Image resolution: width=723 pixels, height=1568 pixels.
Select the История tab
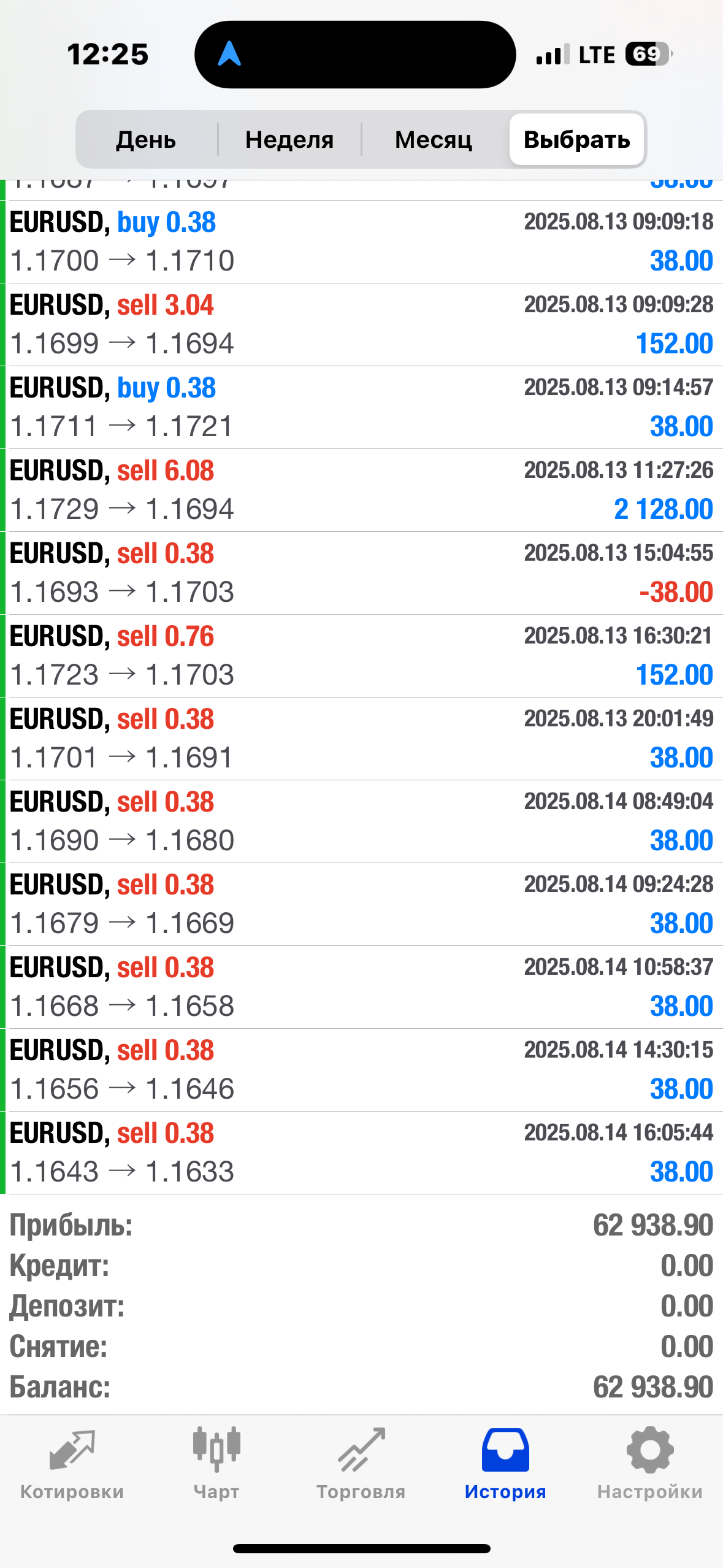coord(505,1464)
